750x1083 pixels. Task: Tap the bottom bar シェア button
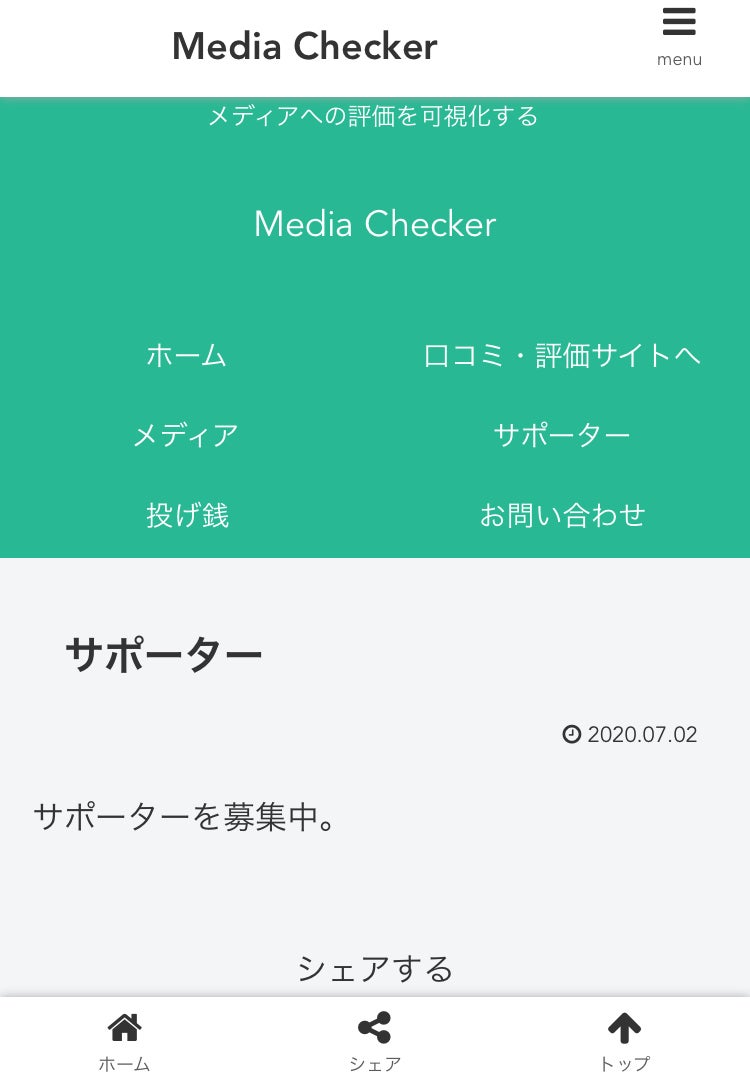coord(374,1040)
